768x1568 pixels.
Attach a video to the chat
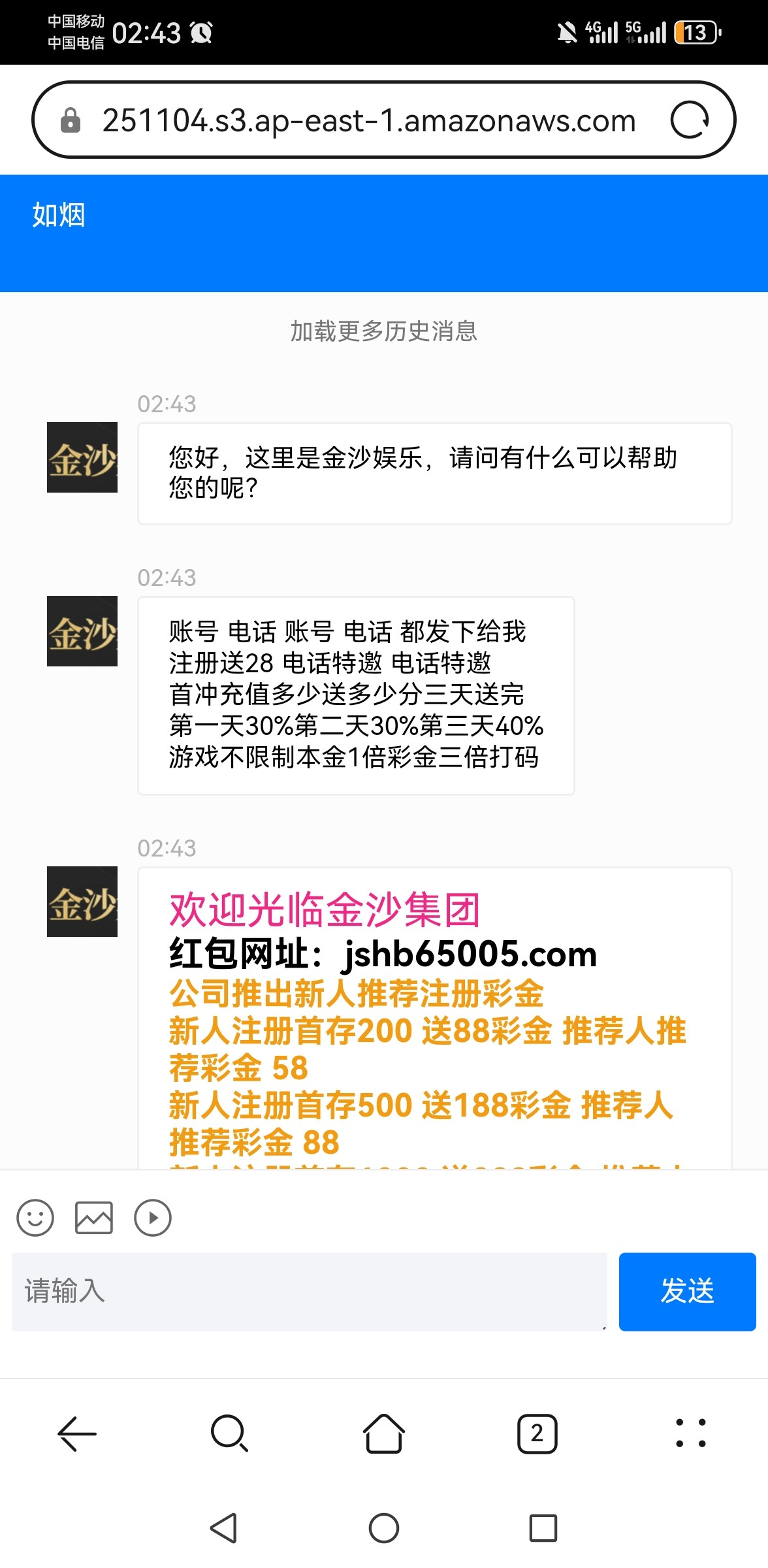click(x=153, y=1218)
